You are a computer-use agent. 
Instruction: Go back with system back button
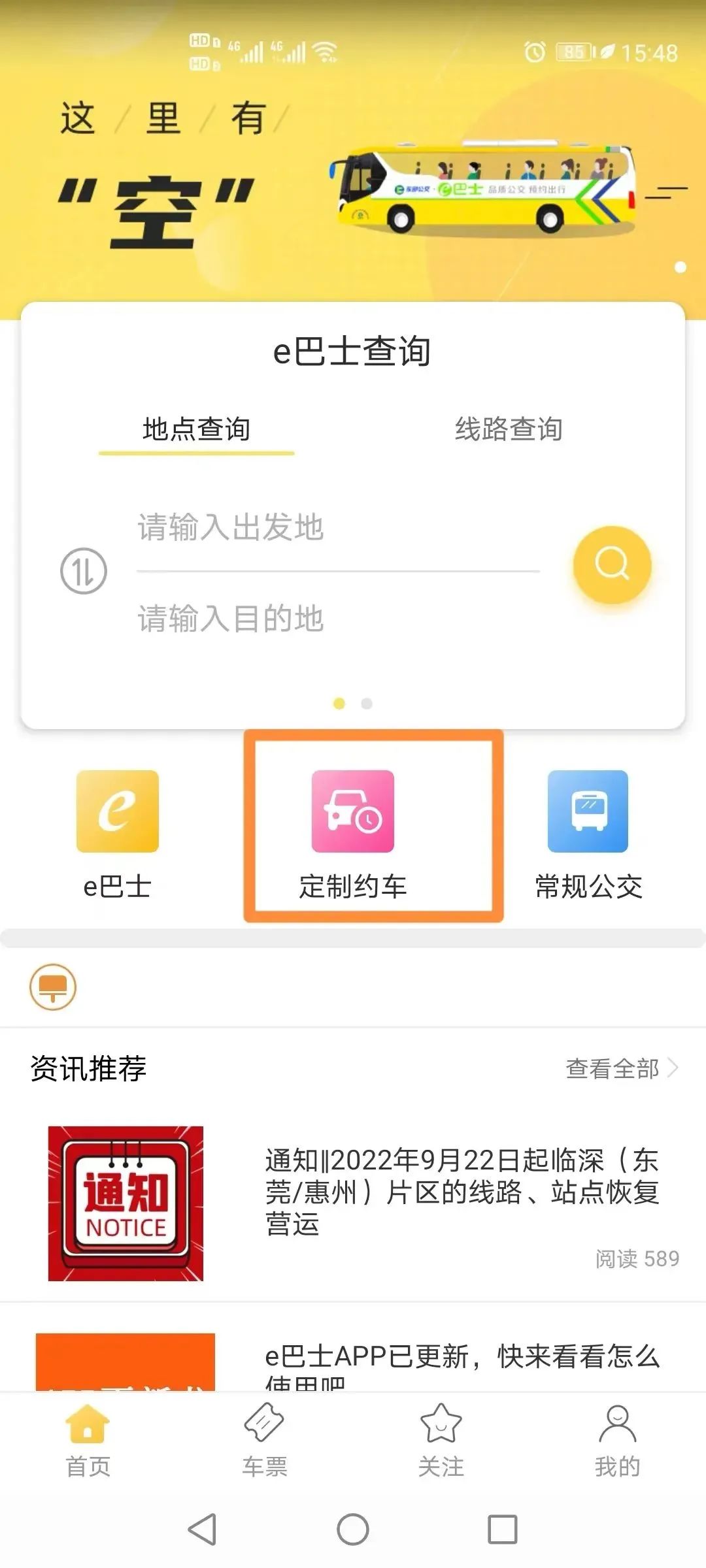click(x=202, y=1529)
